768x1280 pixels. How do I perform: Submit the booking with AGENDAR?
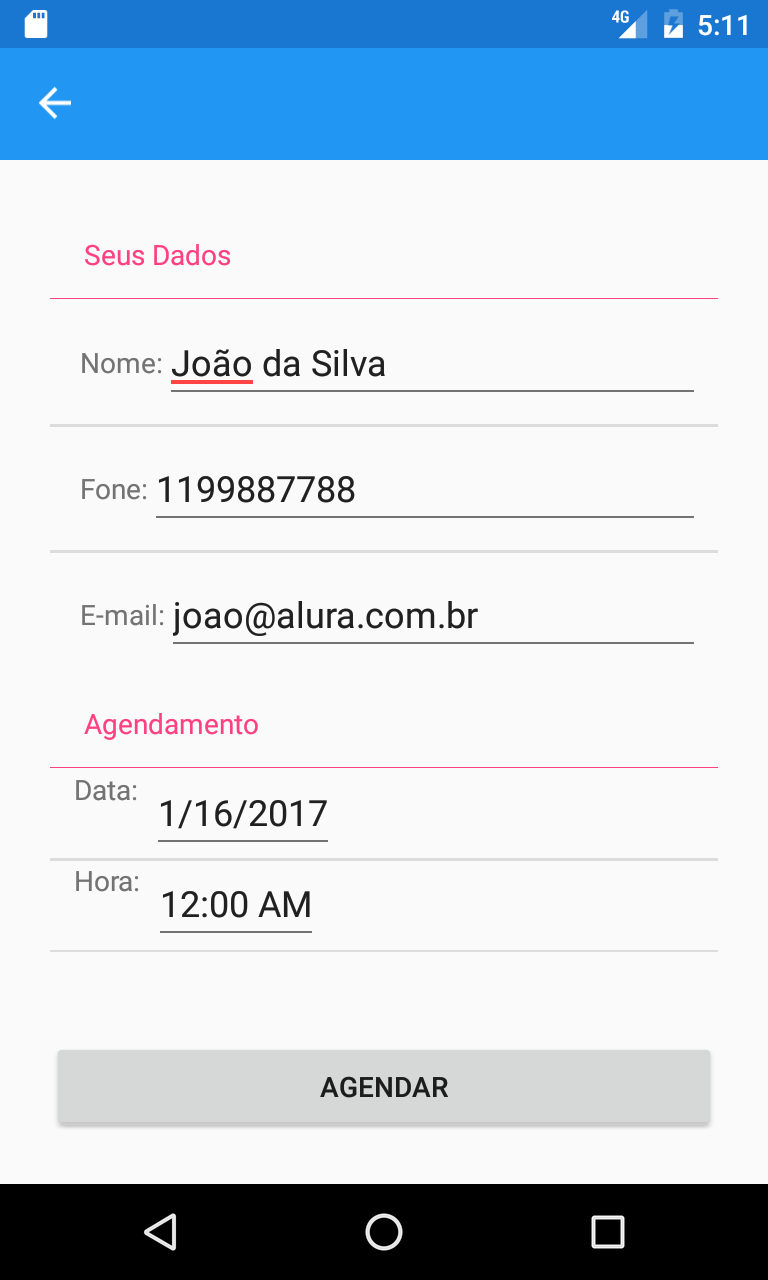pyautogui.click(x=384, y=1087)
